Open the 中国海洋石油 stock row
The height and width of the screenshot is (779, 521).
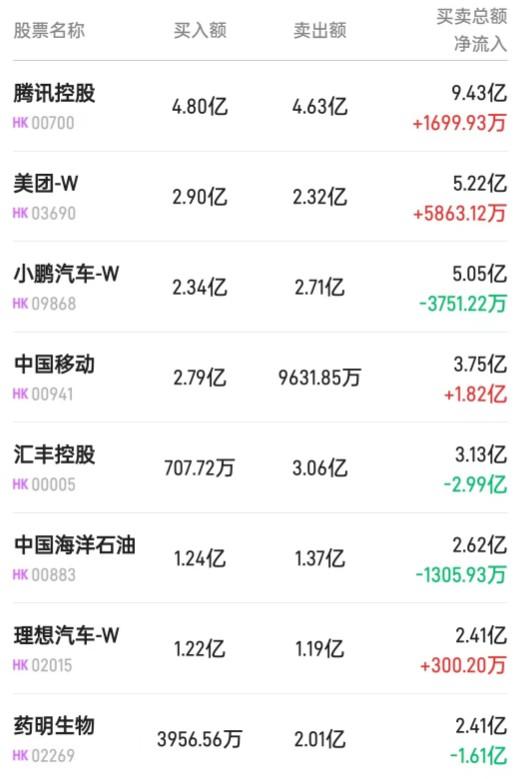click(x=260, y=559)
